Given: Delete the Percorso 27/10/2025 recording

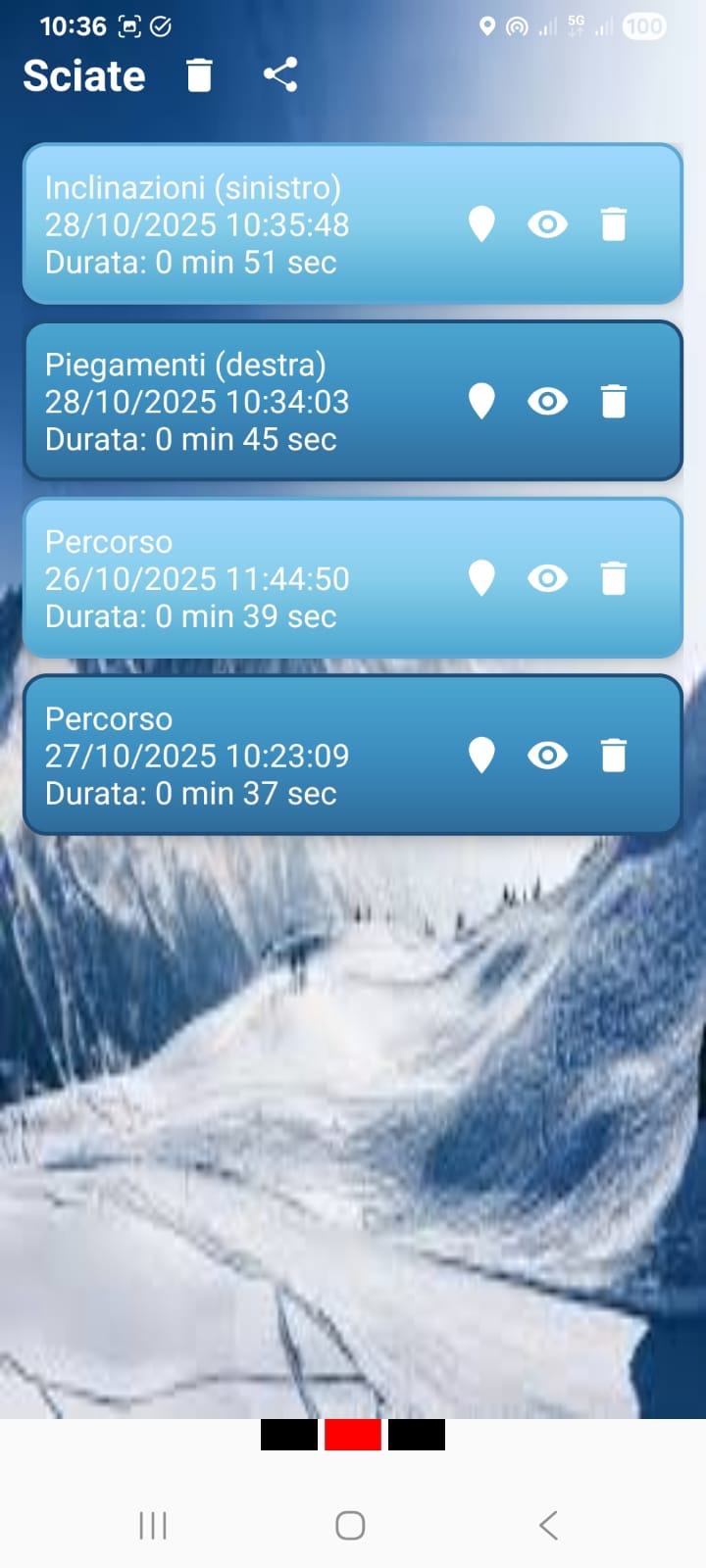Looking at the screenshot, I should click(x=615, y=756).
